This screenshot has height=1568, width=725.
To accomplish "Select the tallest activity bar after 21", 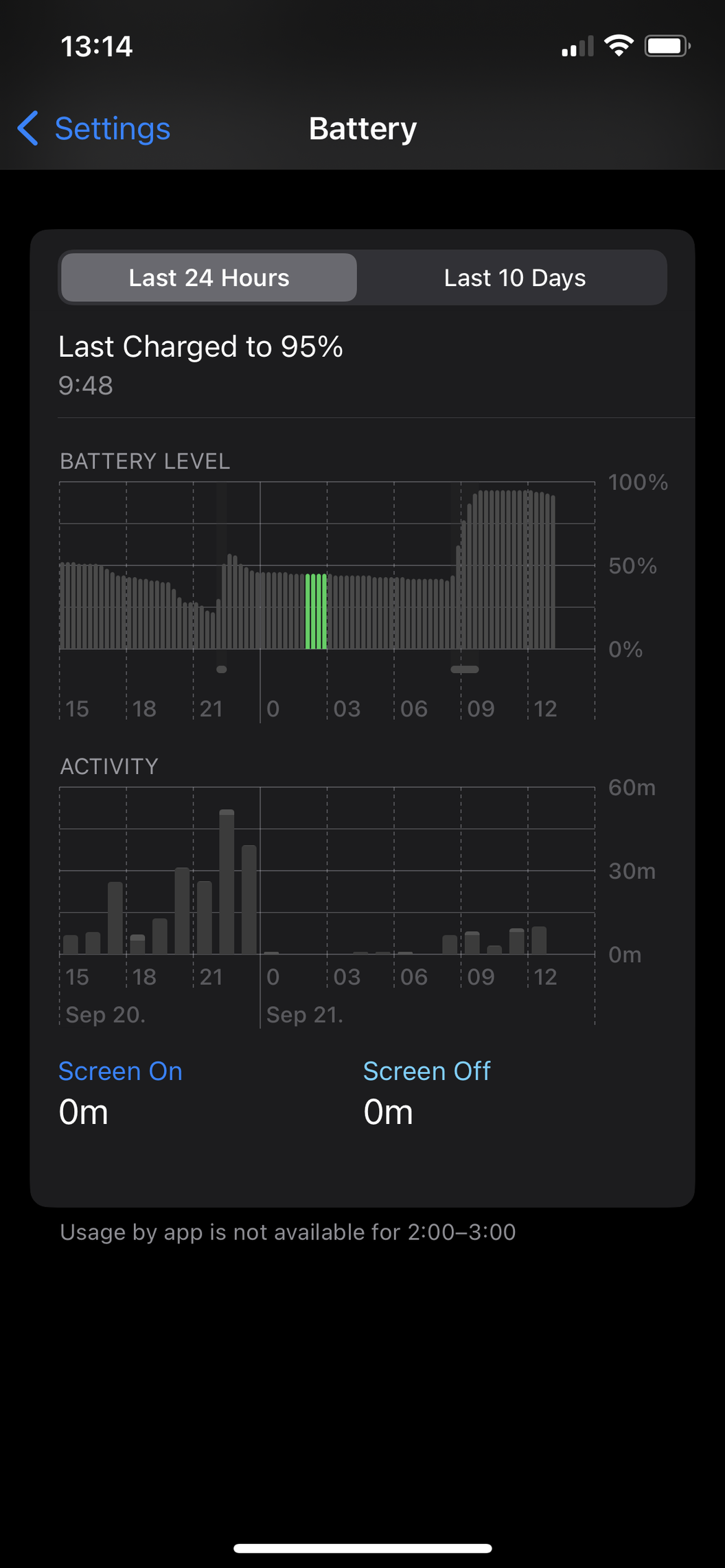I will click(x=227, y=882).
